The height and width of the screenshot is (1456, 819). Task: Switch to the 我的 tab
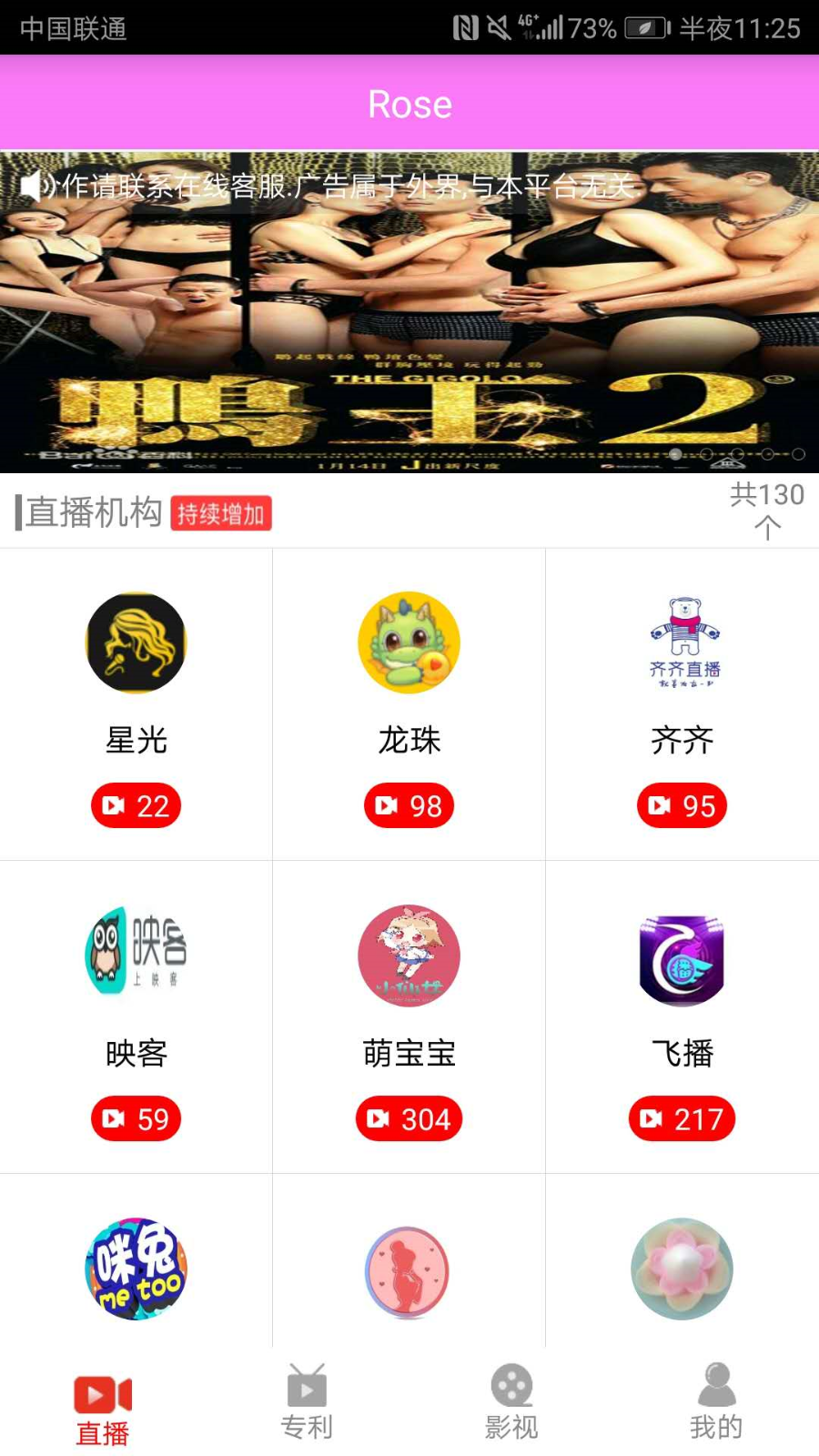(x=716, y=1401)
